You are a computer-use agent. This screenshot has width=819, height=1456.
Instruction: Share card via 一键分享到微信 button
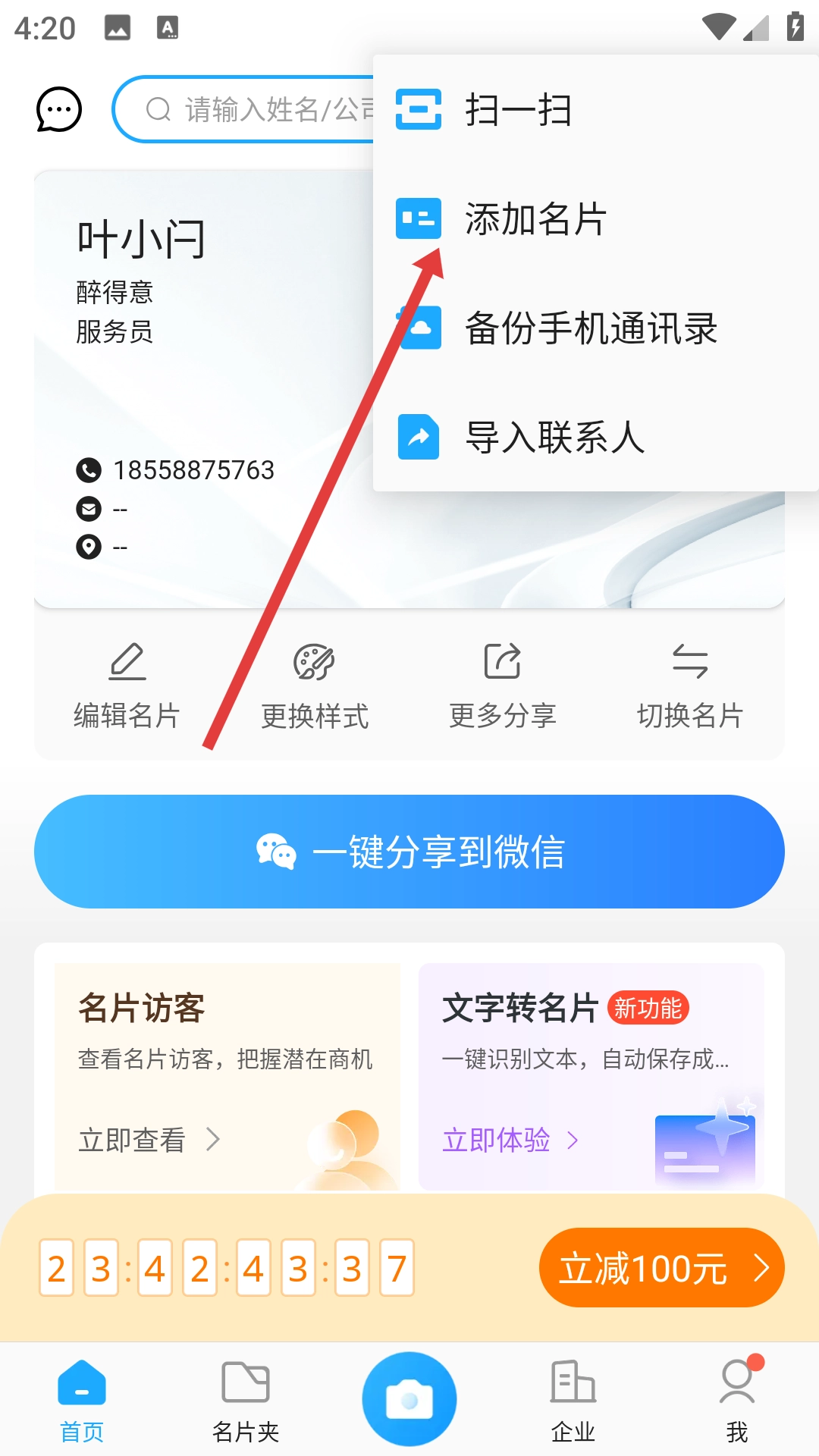pyautogui.click(x=409, y=851)
